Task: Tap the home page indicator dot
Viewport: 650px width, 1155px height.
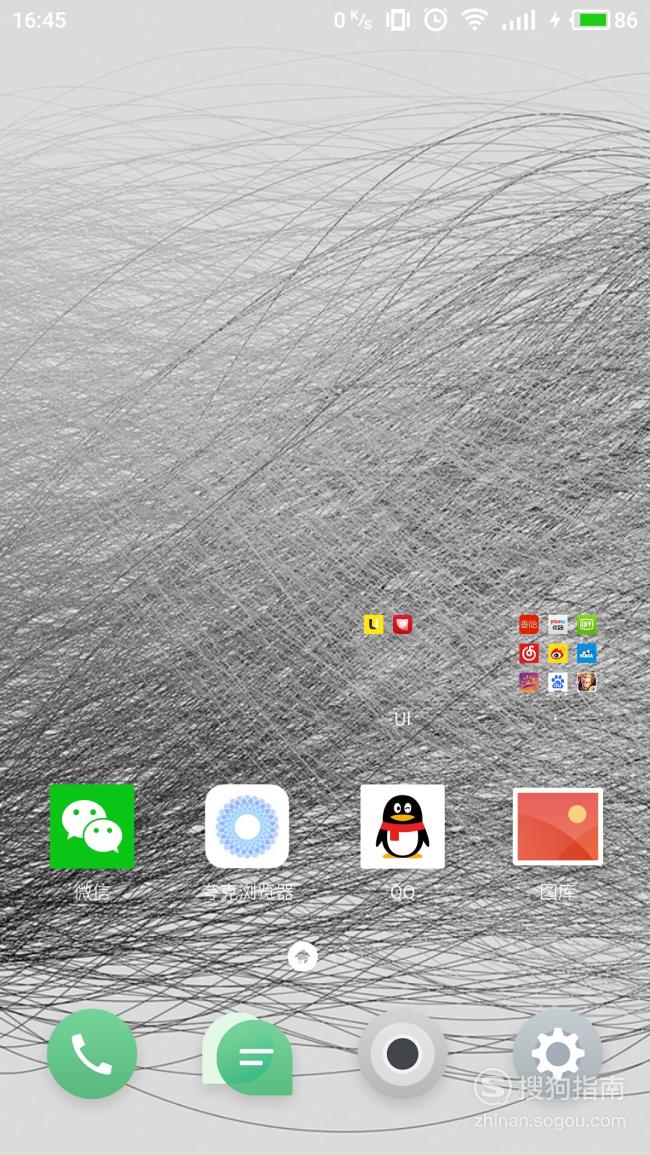Action: pyautogui.click(x=303, y=957)
